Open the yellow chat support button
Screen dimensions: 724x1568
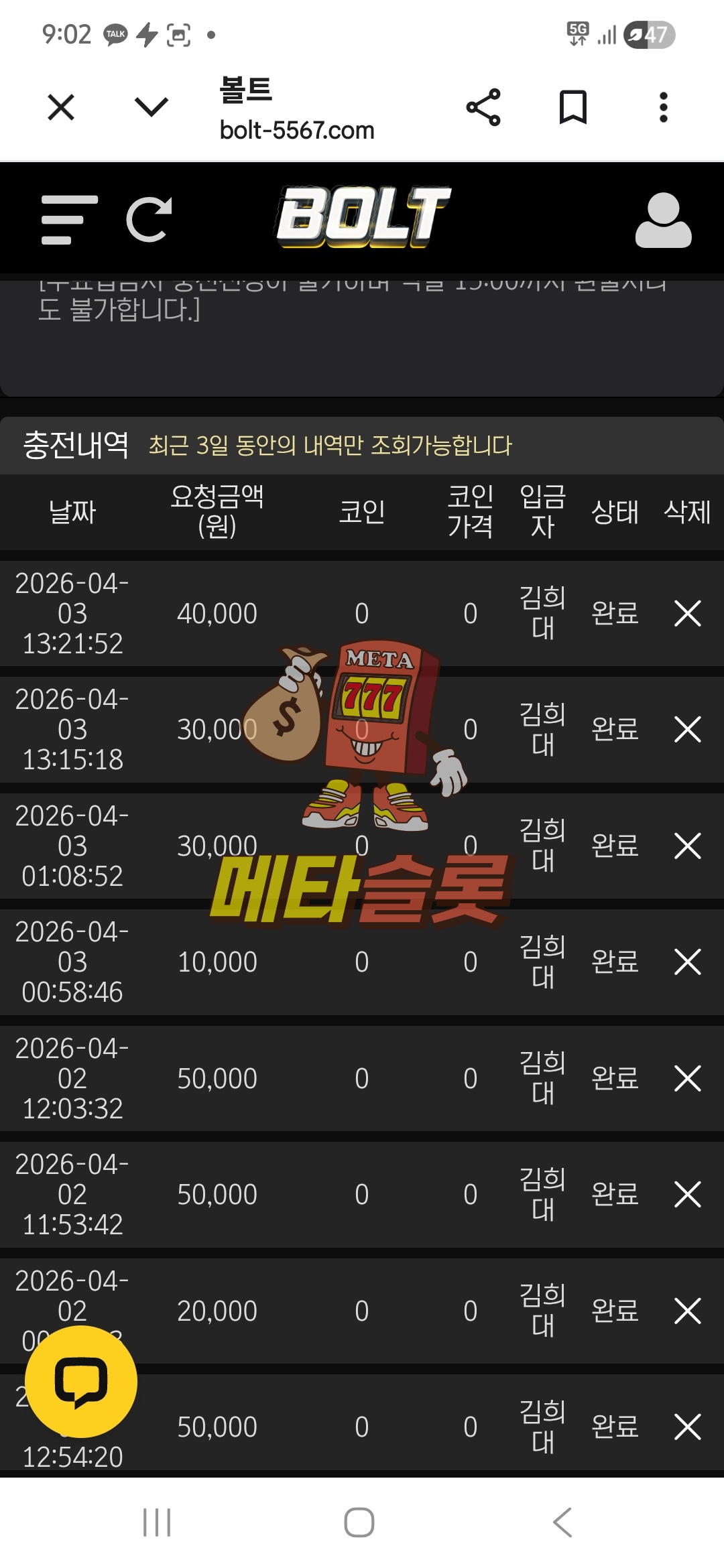click(x=81, y=1381)
